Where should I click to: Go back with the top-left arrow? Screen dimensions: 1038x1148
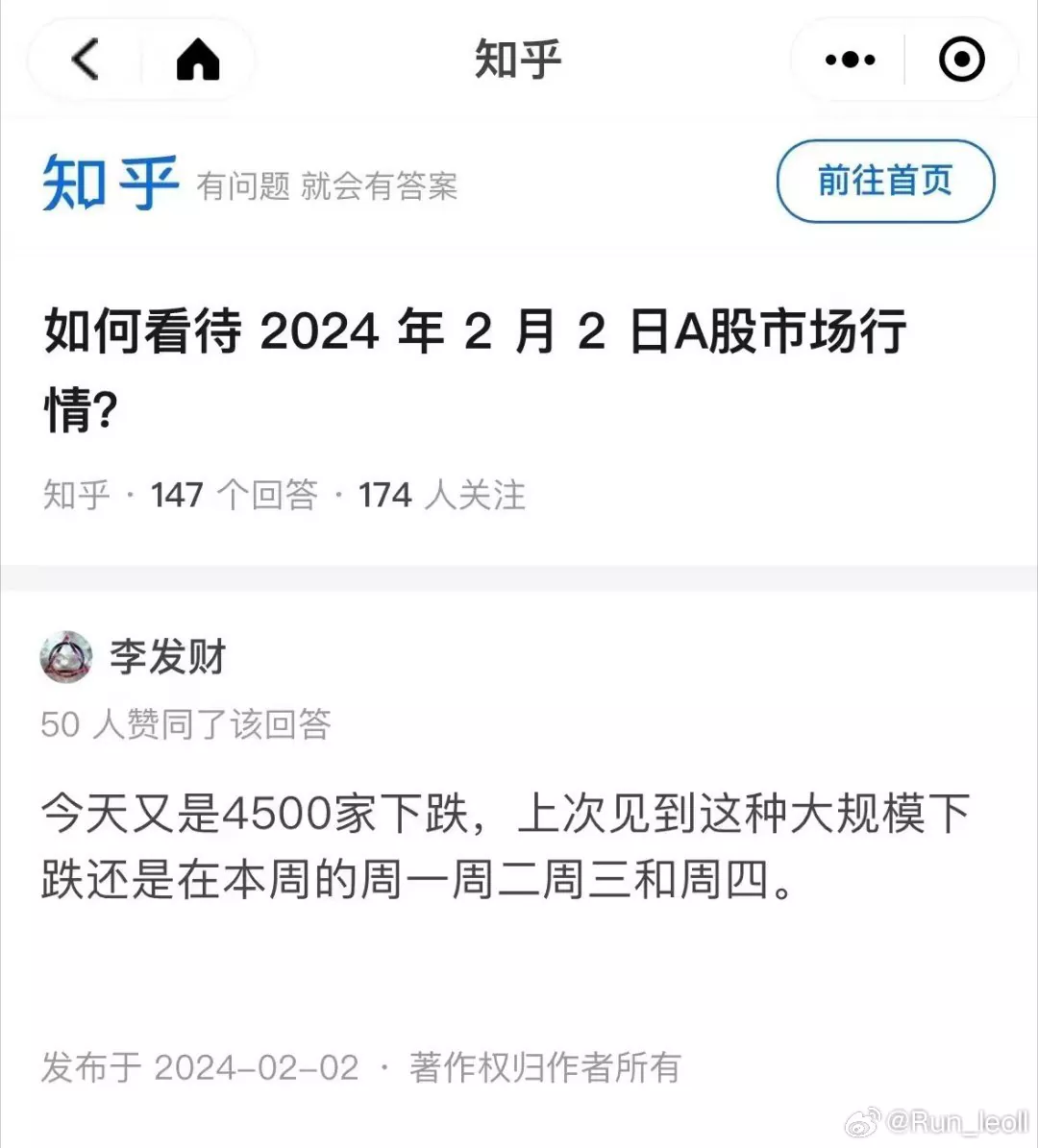point(86,60)
